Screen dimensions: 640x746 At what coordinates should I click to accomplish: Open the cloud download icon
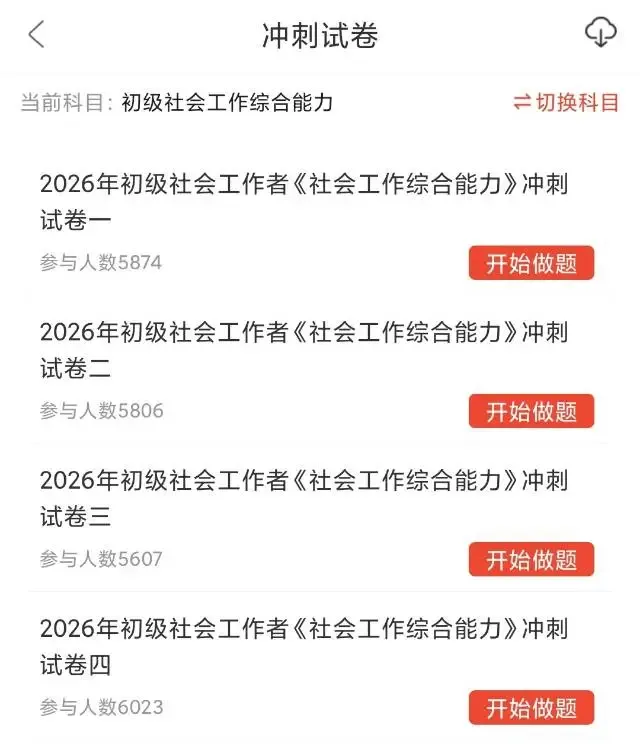[x=600, y=34]
